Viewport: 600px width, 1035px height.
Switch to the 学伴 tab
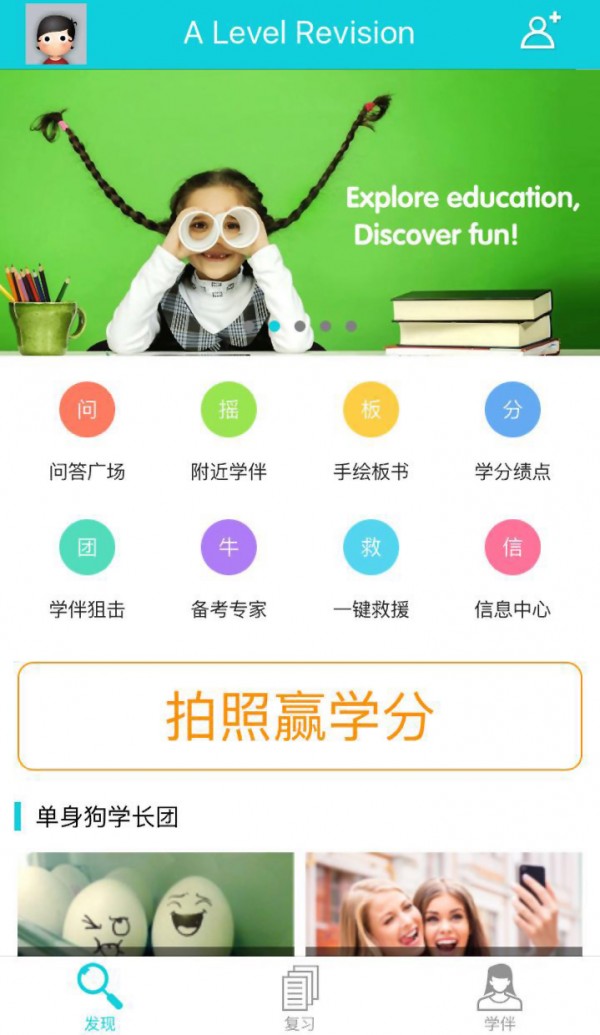coord(500,996)
